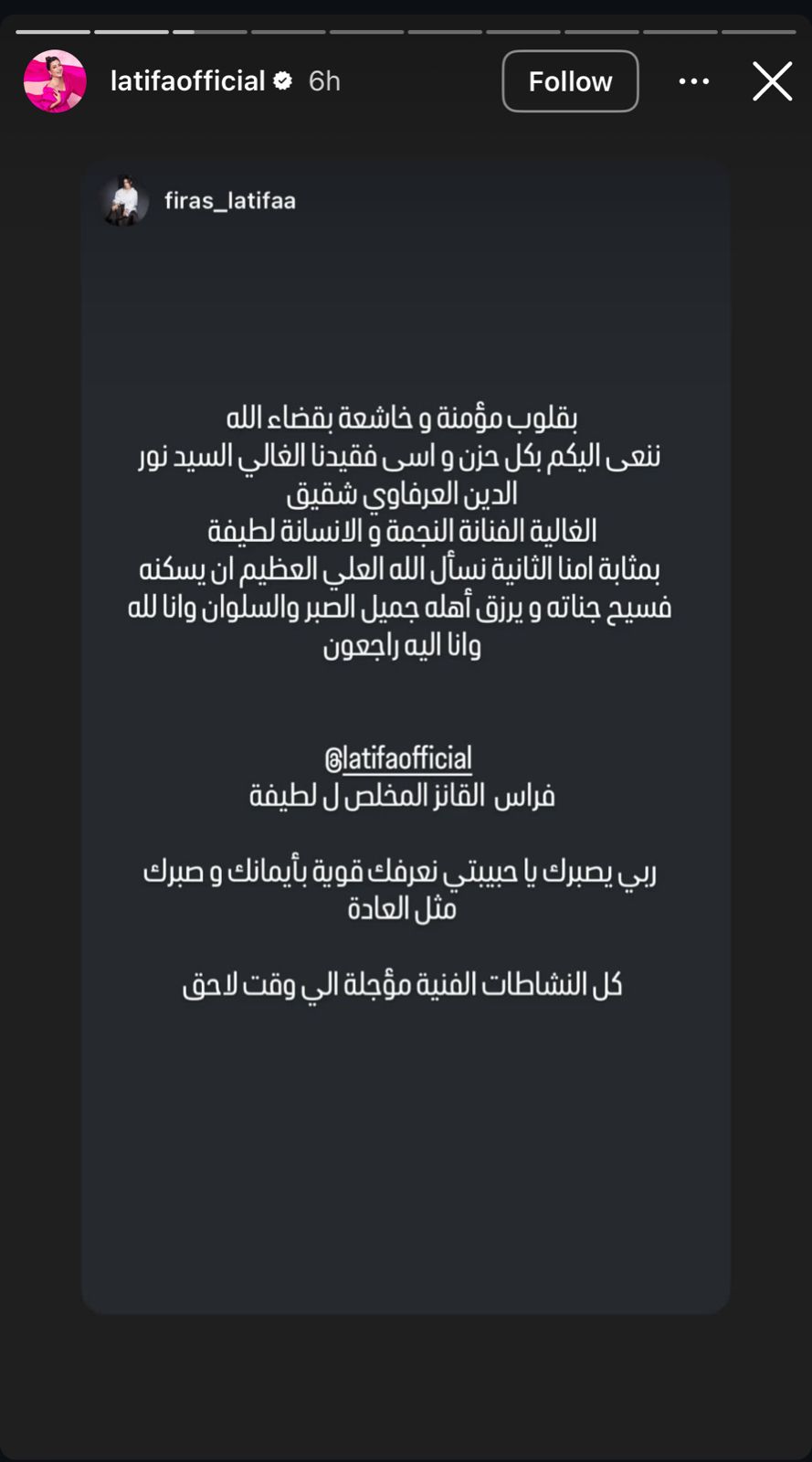Click the last story progress segment
This screenshot has width=812, height=1462.
pyautogui.click(x=758, y=30)
